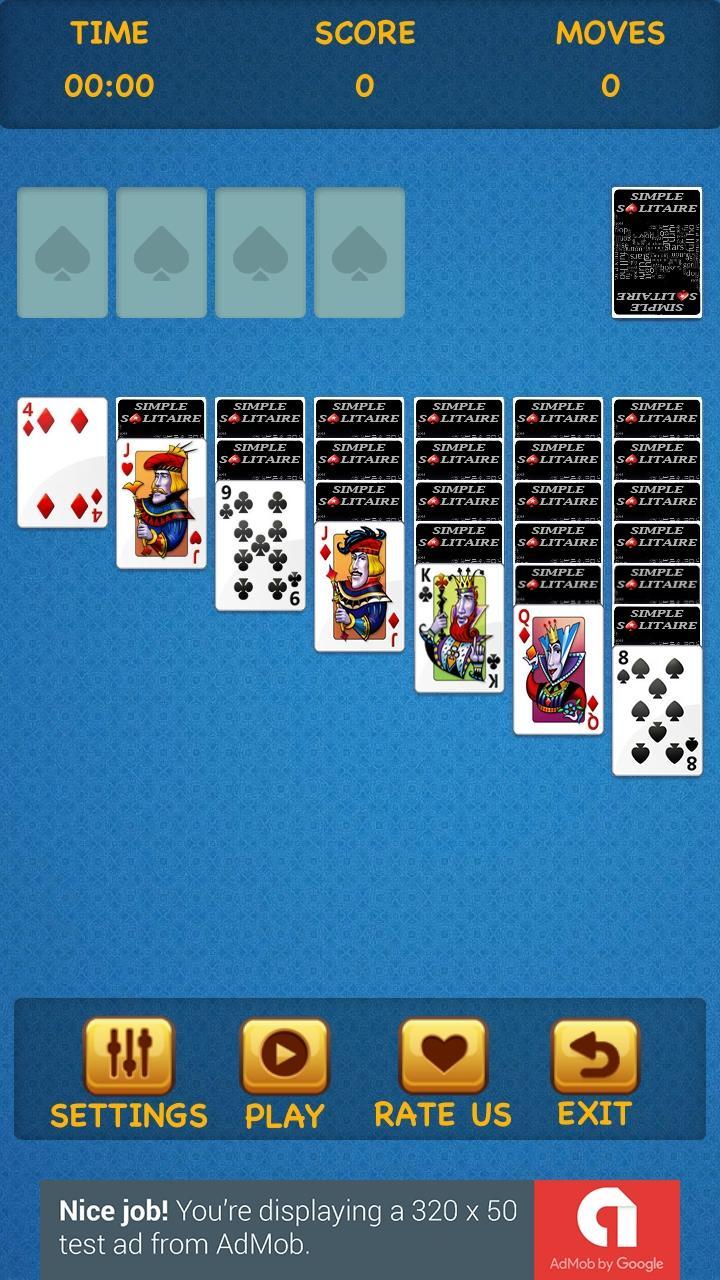The width and height of the screenshot is (720, 1280).
Task: Exit the game
Action: 595,1057
